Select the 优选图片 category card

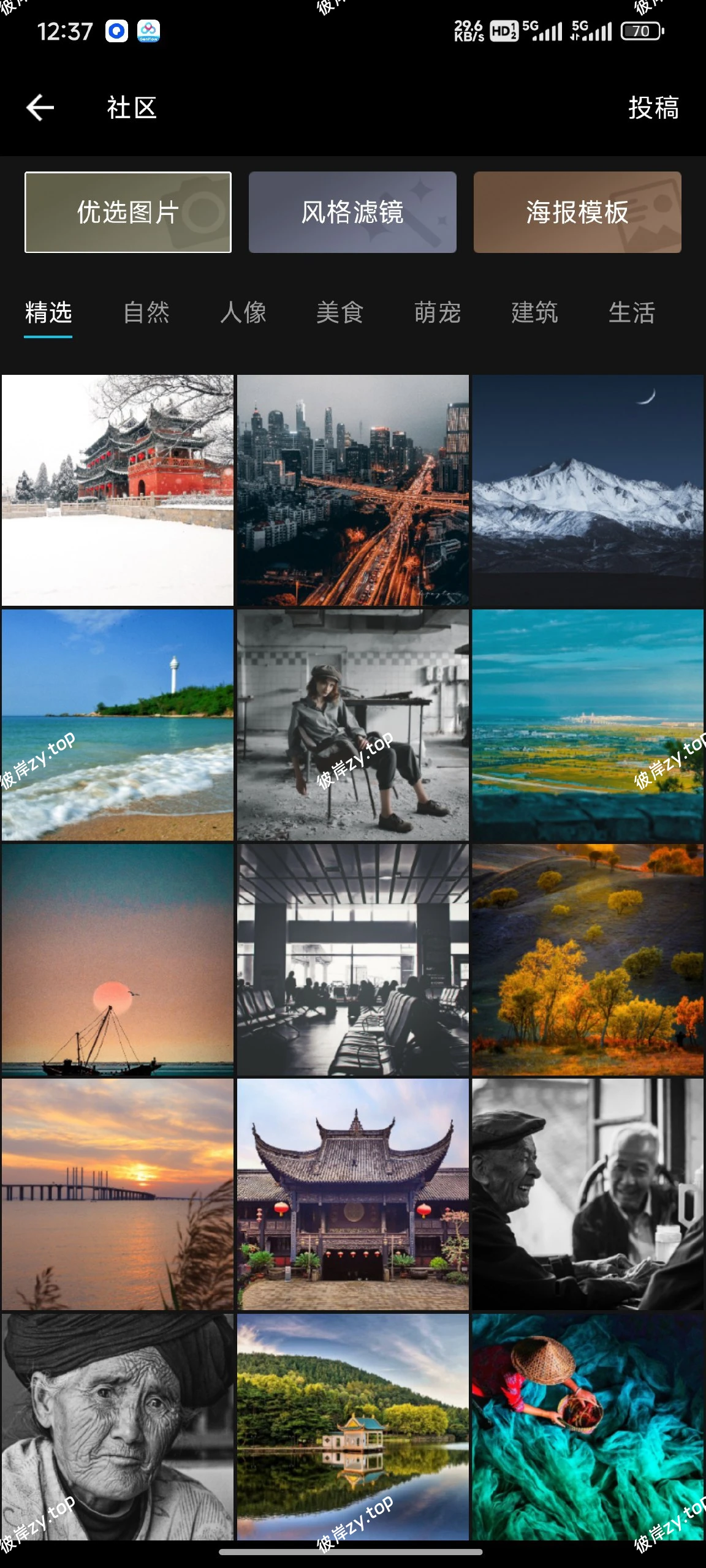[x=128, y=212]
